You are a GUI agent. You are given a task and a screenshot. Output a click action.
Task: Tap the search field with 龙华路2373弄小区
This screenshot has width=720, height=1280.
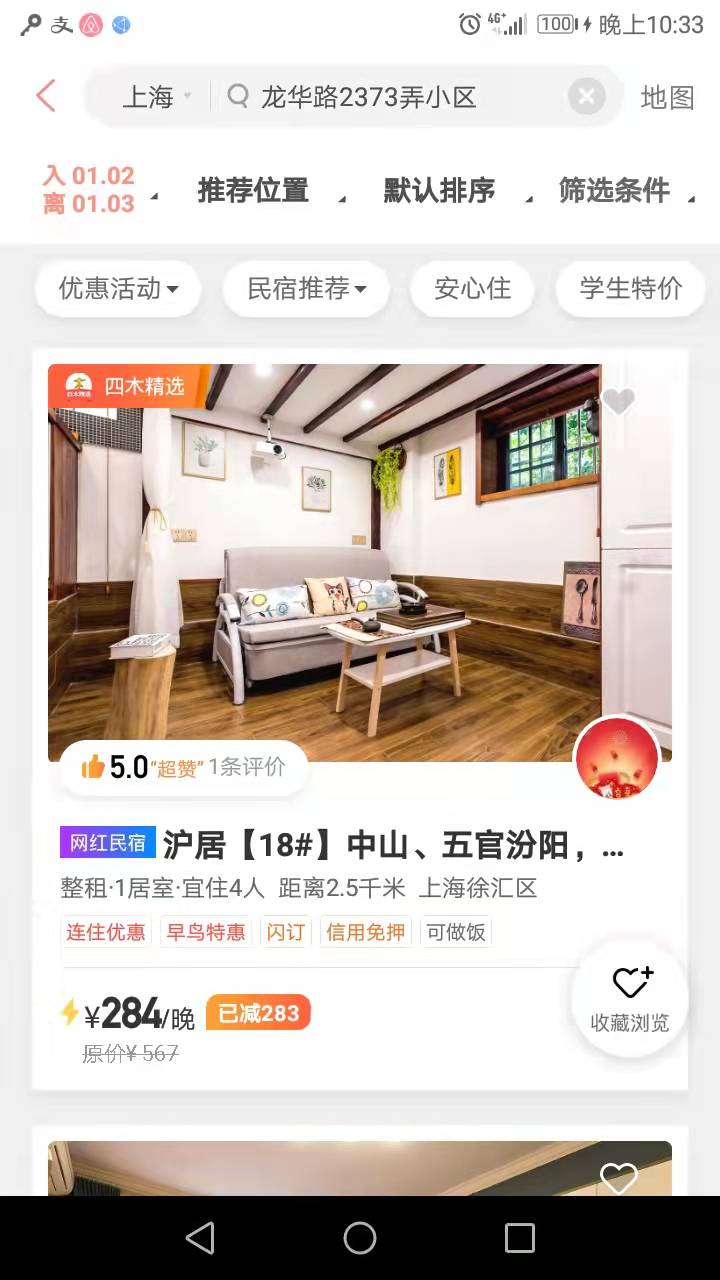[390, 97]
